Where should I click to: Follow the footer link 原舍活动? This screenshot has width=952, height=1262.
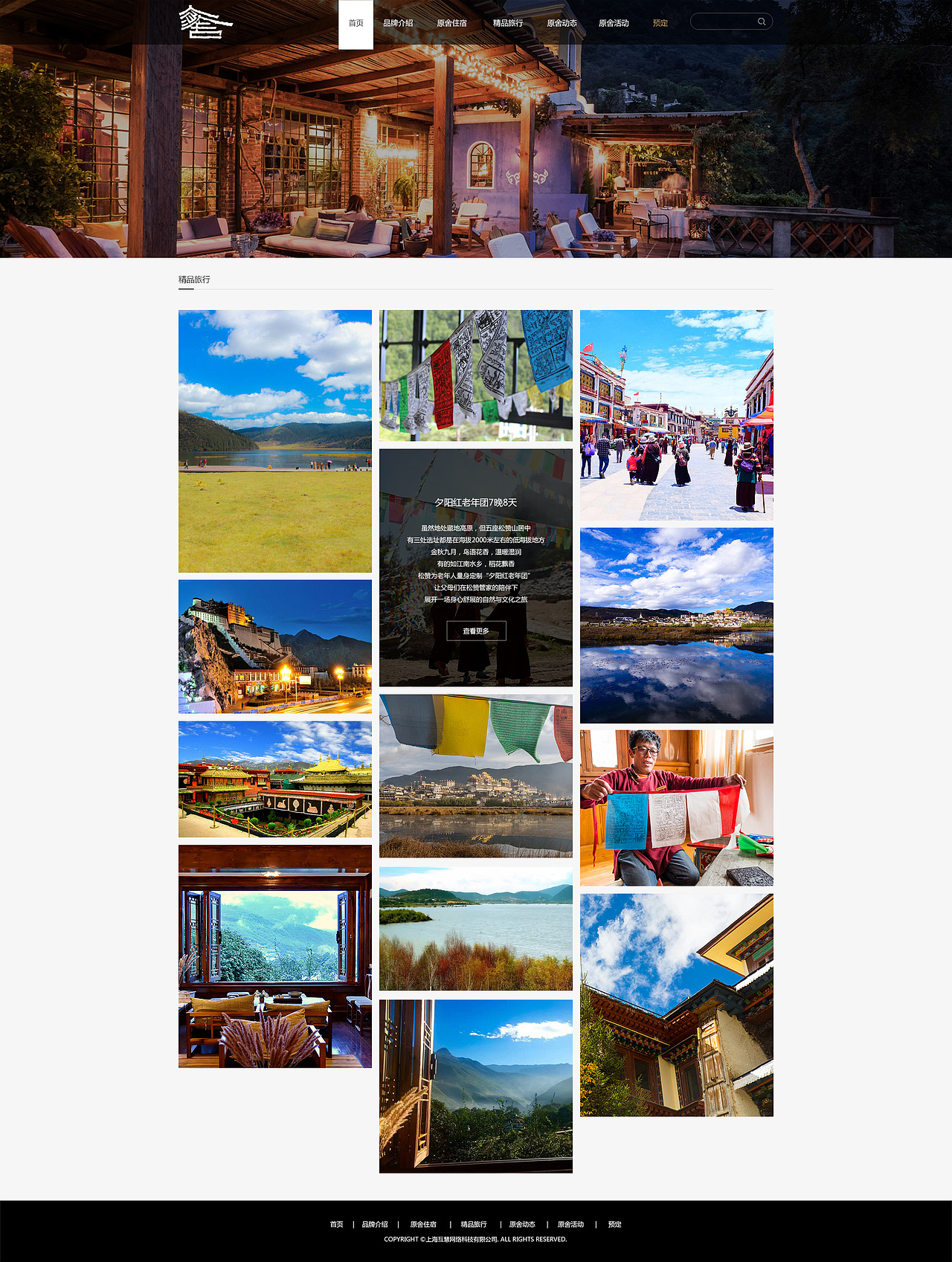[570, 1224]
